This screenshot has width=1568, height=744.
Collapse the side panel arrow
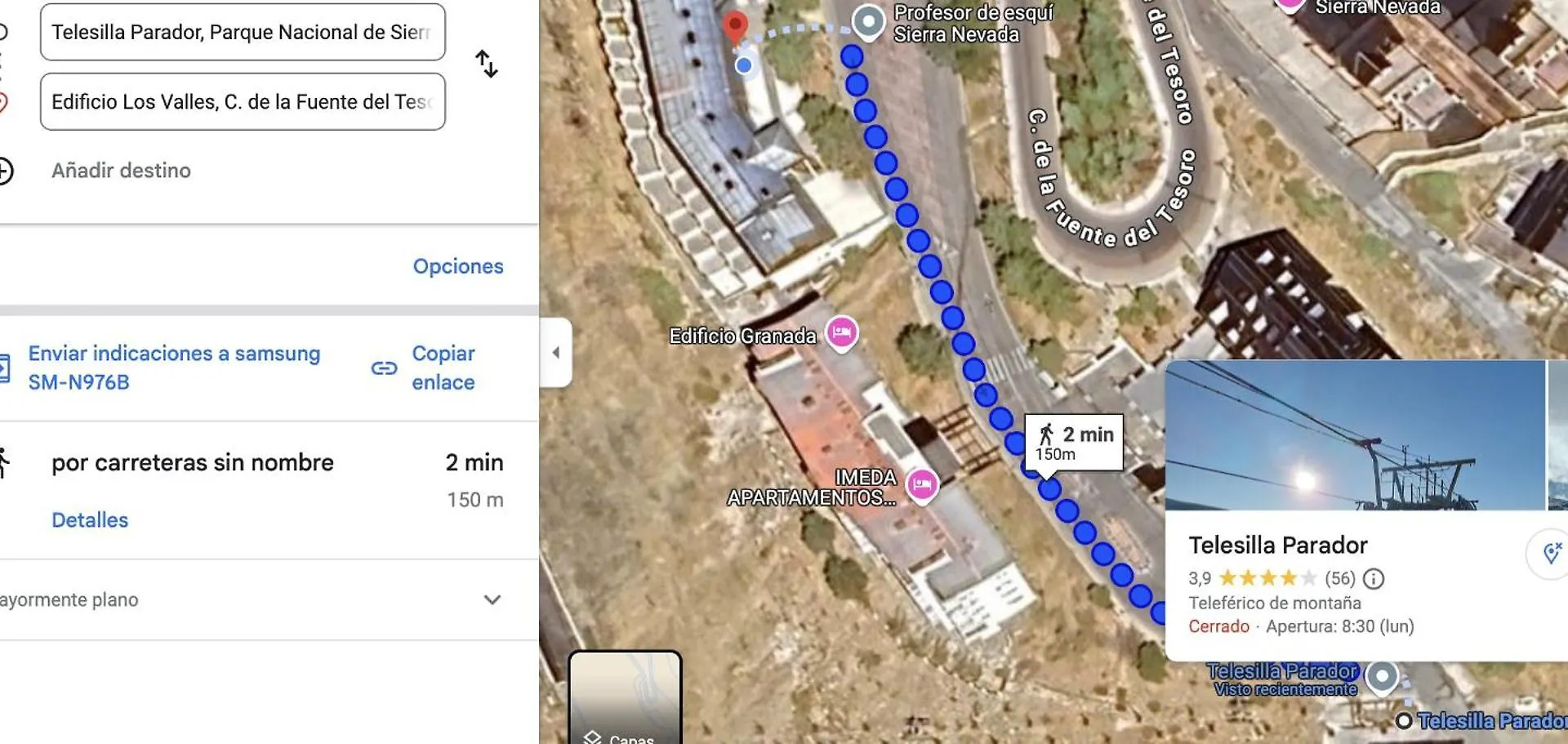click(x=556, y=353)
